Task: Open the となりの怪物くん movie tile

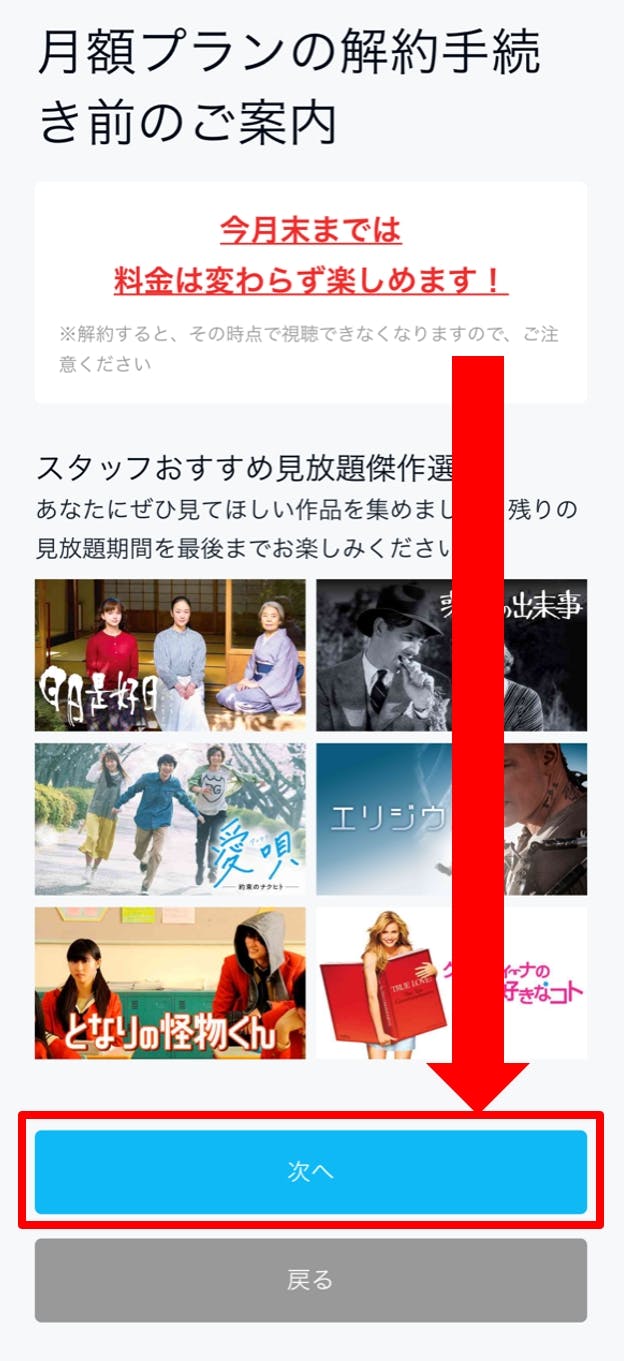Action: click(170, 983)
